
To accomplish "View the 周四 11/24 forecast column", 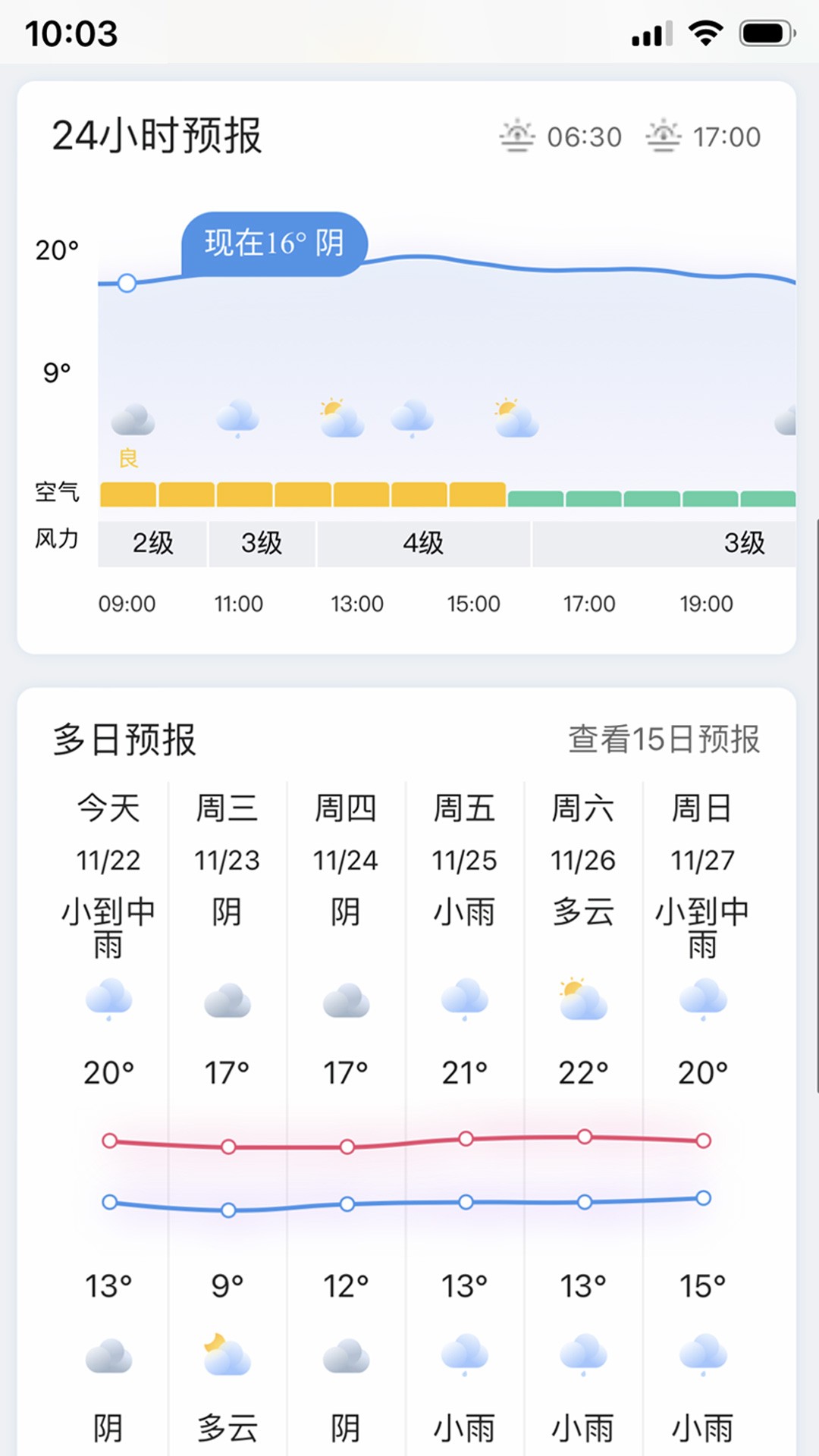I will click(x=346, y=1119).
